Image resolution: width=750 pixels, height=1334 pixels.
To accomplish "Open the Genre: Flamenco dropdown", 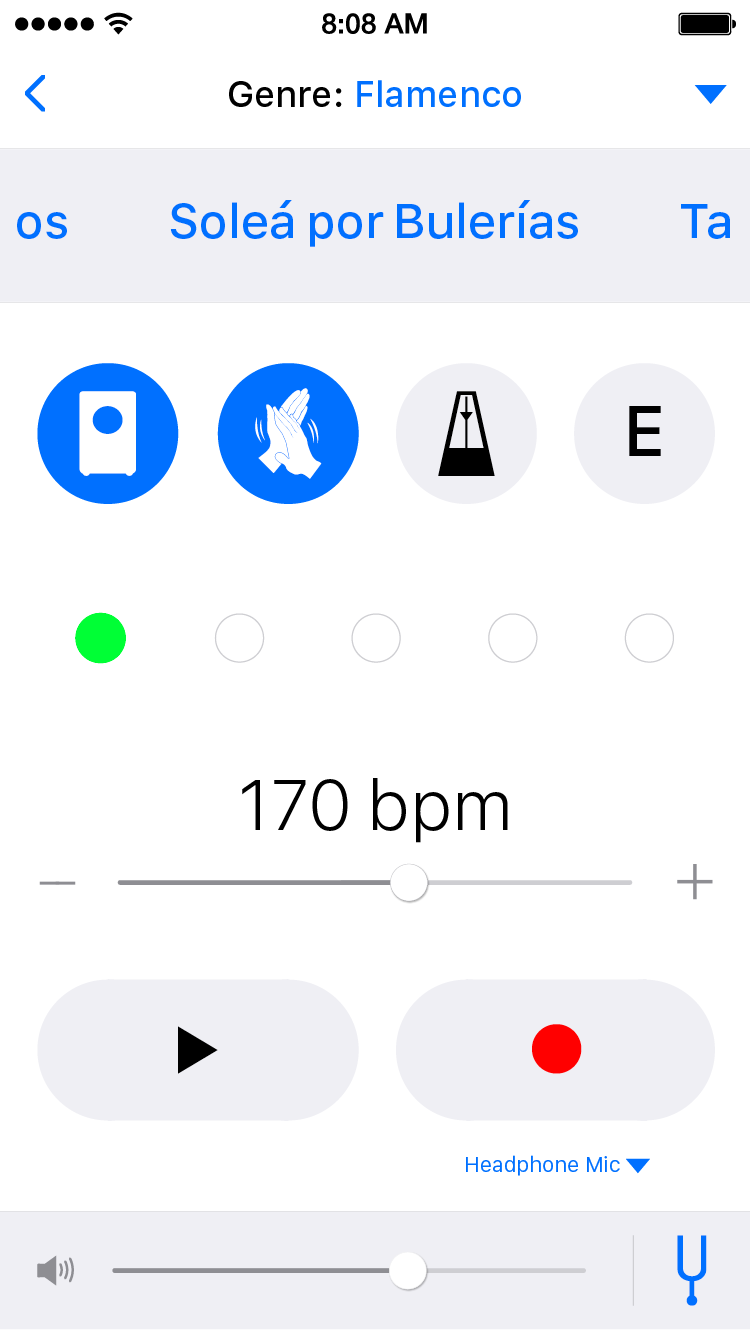I will pos(438,94).
